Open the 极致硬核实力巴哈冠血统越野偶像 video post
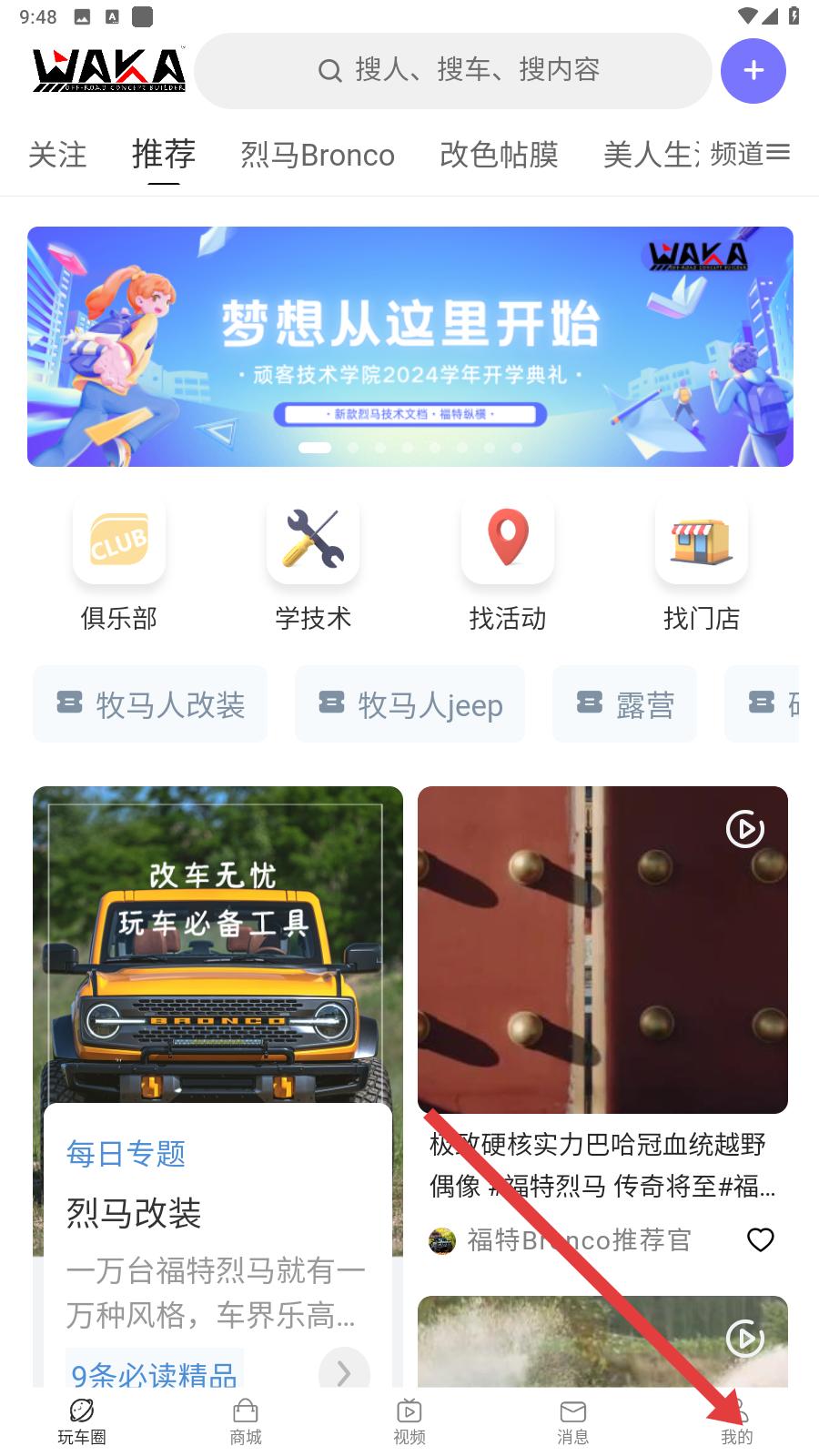This screenshot has width=819, height=1456. tap(602, 951)
